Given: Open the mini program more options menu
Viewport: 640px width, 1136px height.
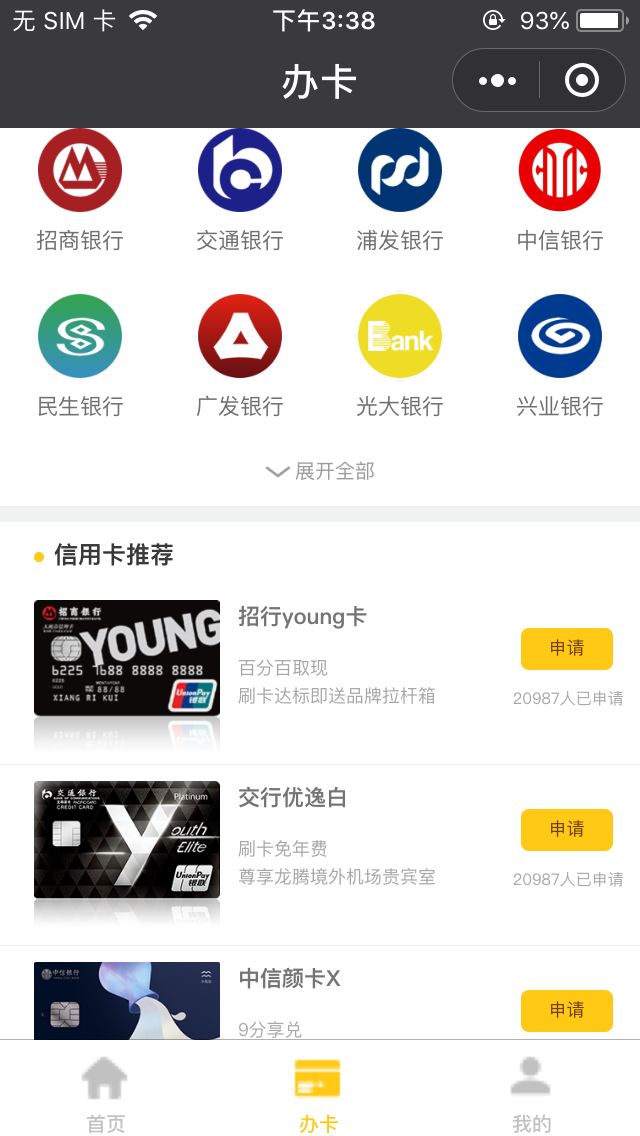Looking at the screenshot, I should (x=497, y=80).
